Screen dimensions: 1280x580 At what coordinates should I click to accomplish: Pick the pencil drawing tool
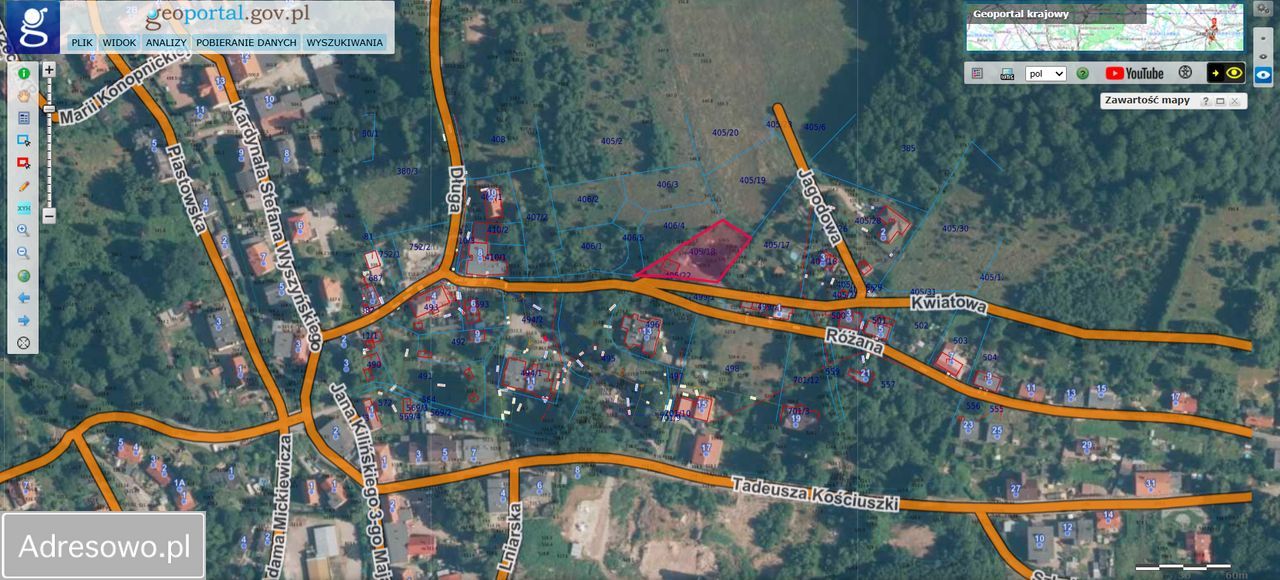click(24, 186)
